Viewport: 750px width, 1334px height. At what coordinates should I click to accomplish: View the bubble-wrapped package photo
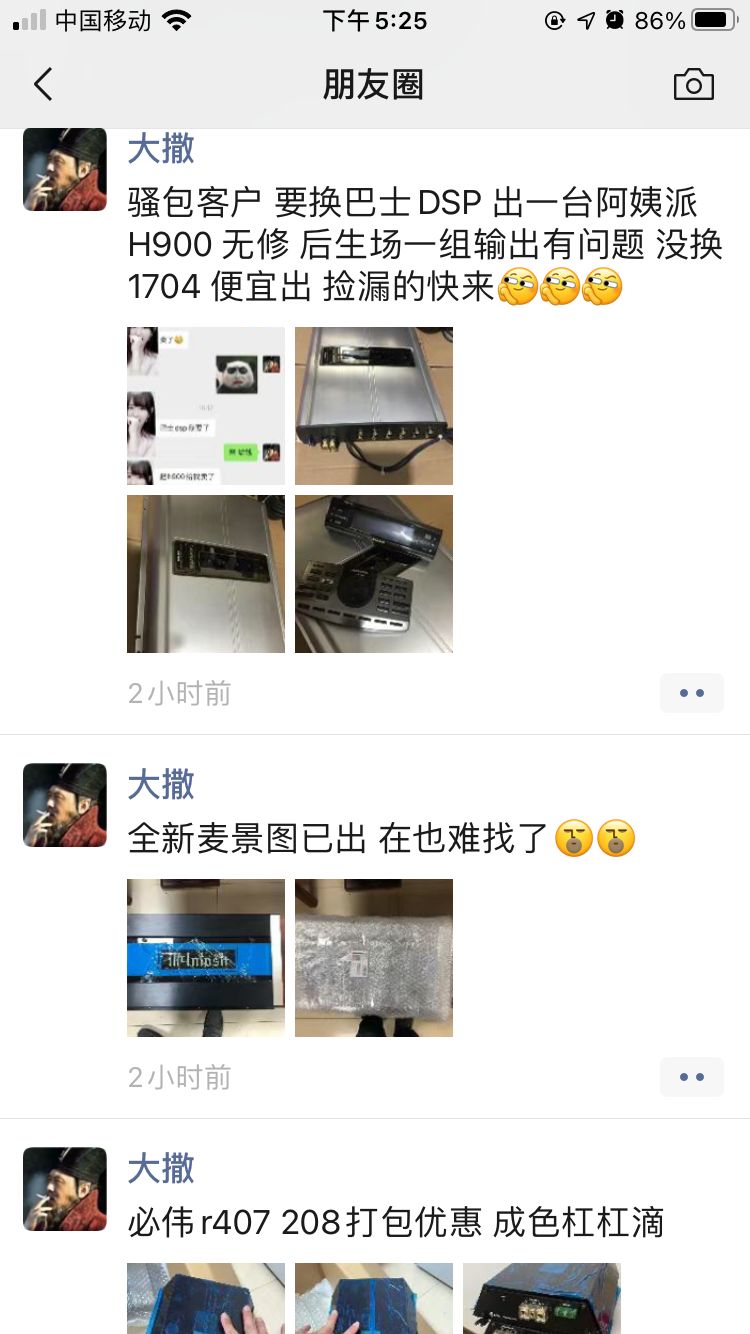[x=374, y=958]
